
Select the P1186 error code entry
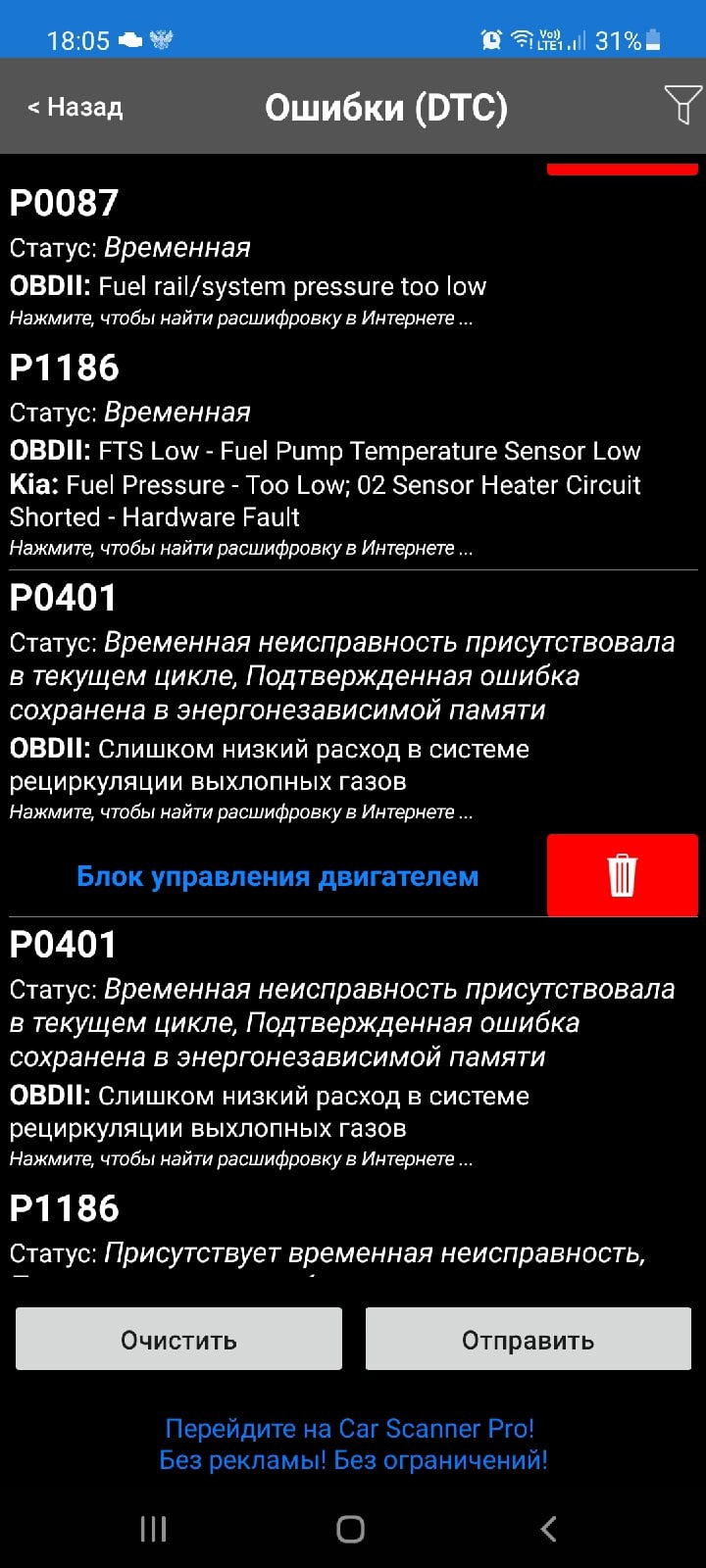(63, 367)
